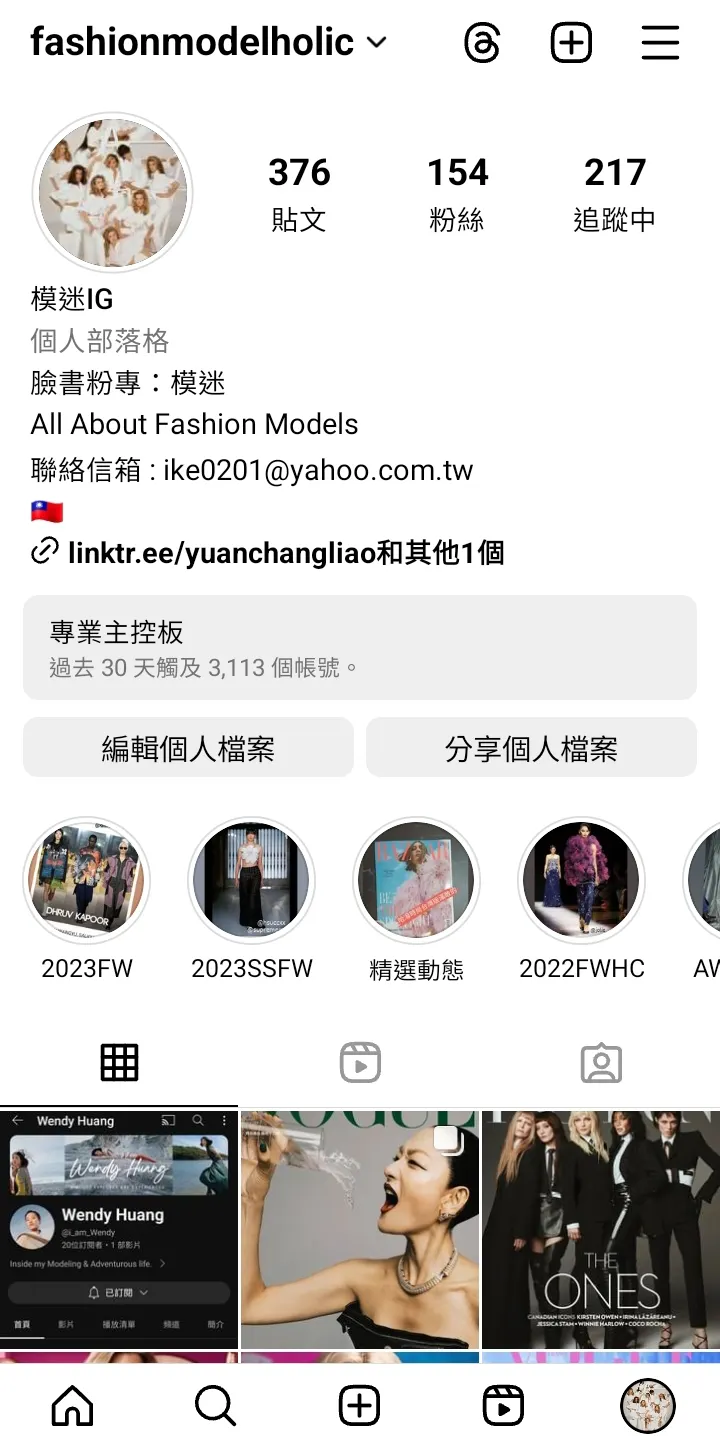Tap the Reels icon in bottom navigation
This screenshot has width=720, height=1445.
pos(503,1404)
